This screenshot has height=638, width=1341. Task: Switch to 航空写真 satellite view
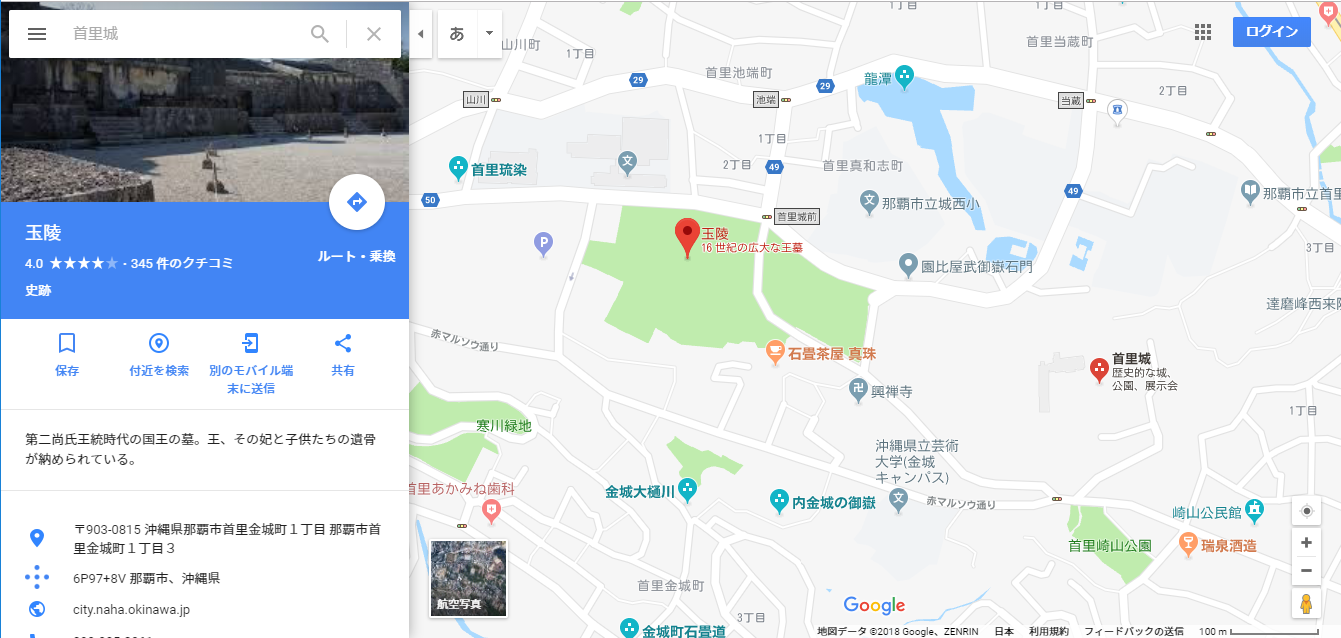tap(468, 578)
